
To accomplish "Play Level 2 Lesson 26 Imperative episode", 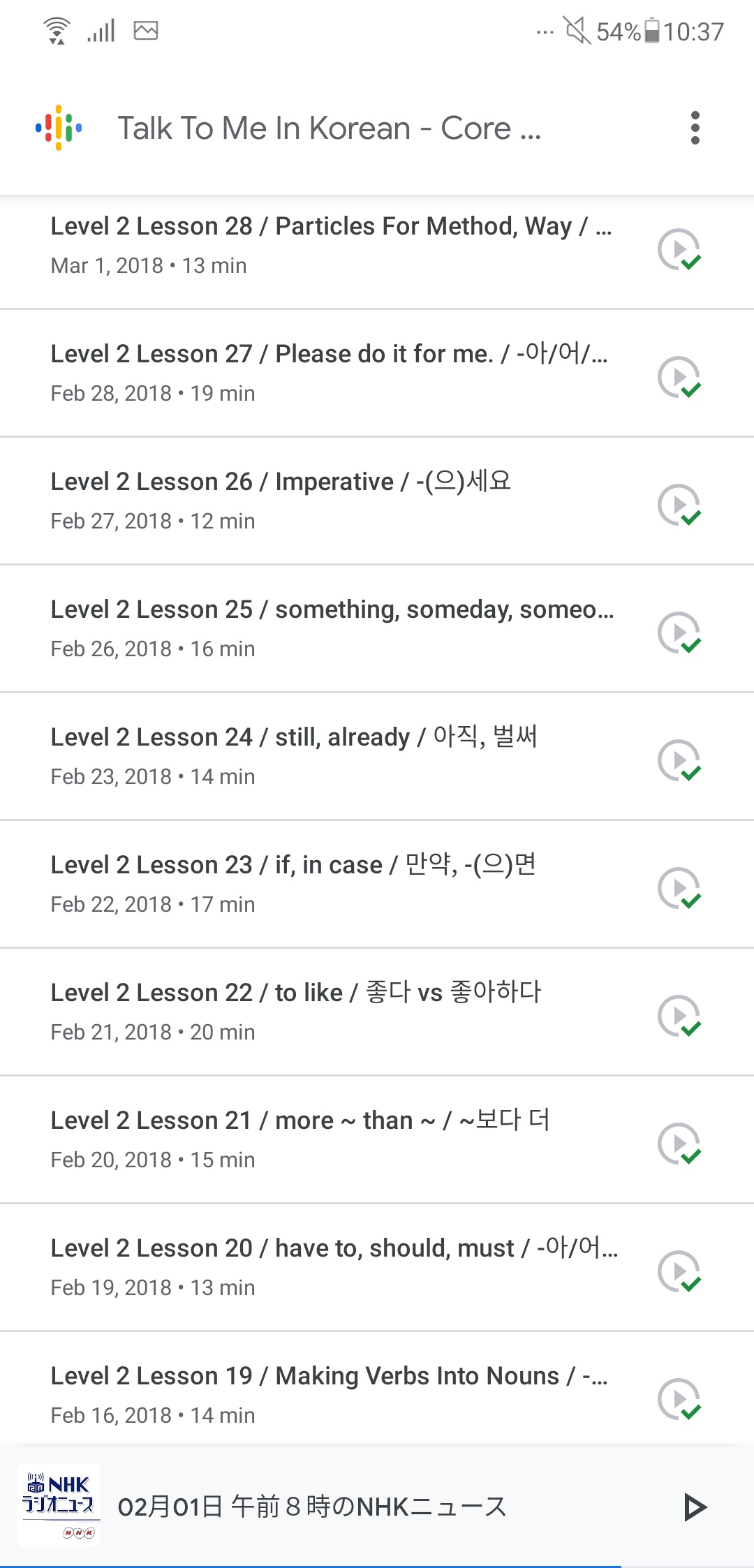I will [x=678, y=504].
